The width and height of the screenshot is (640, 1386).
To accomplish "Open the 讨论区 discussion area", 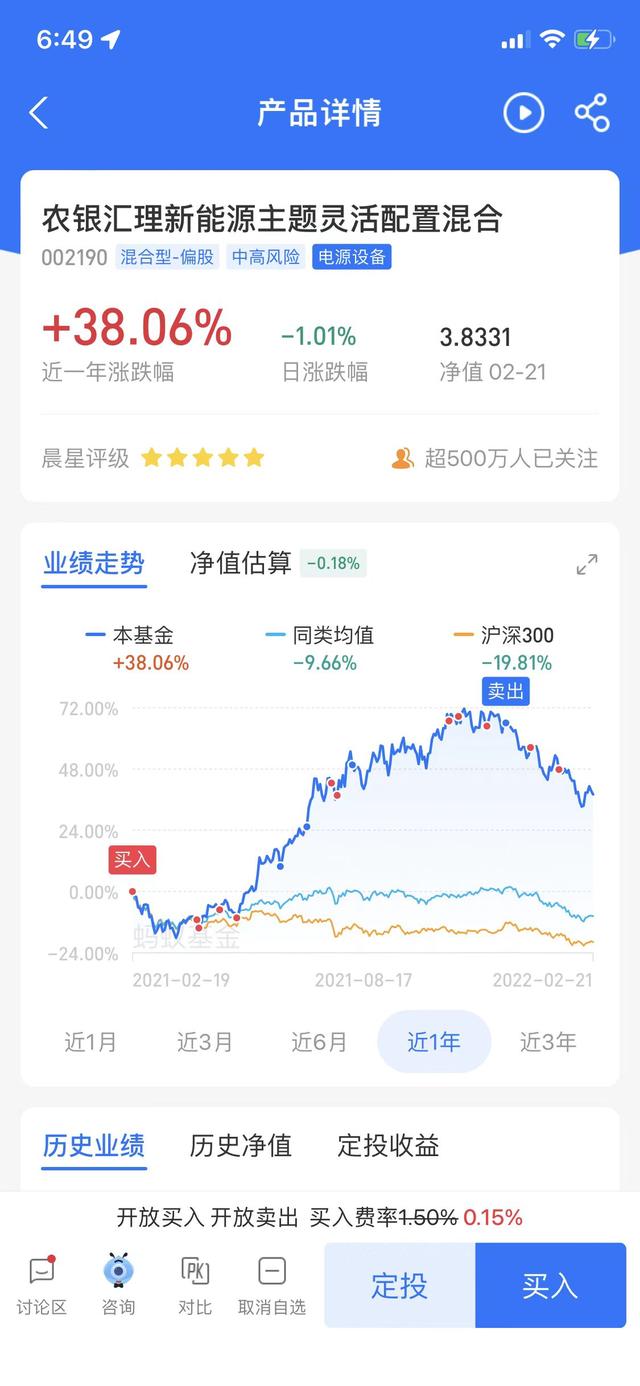I will click(x=42, y=1285).
